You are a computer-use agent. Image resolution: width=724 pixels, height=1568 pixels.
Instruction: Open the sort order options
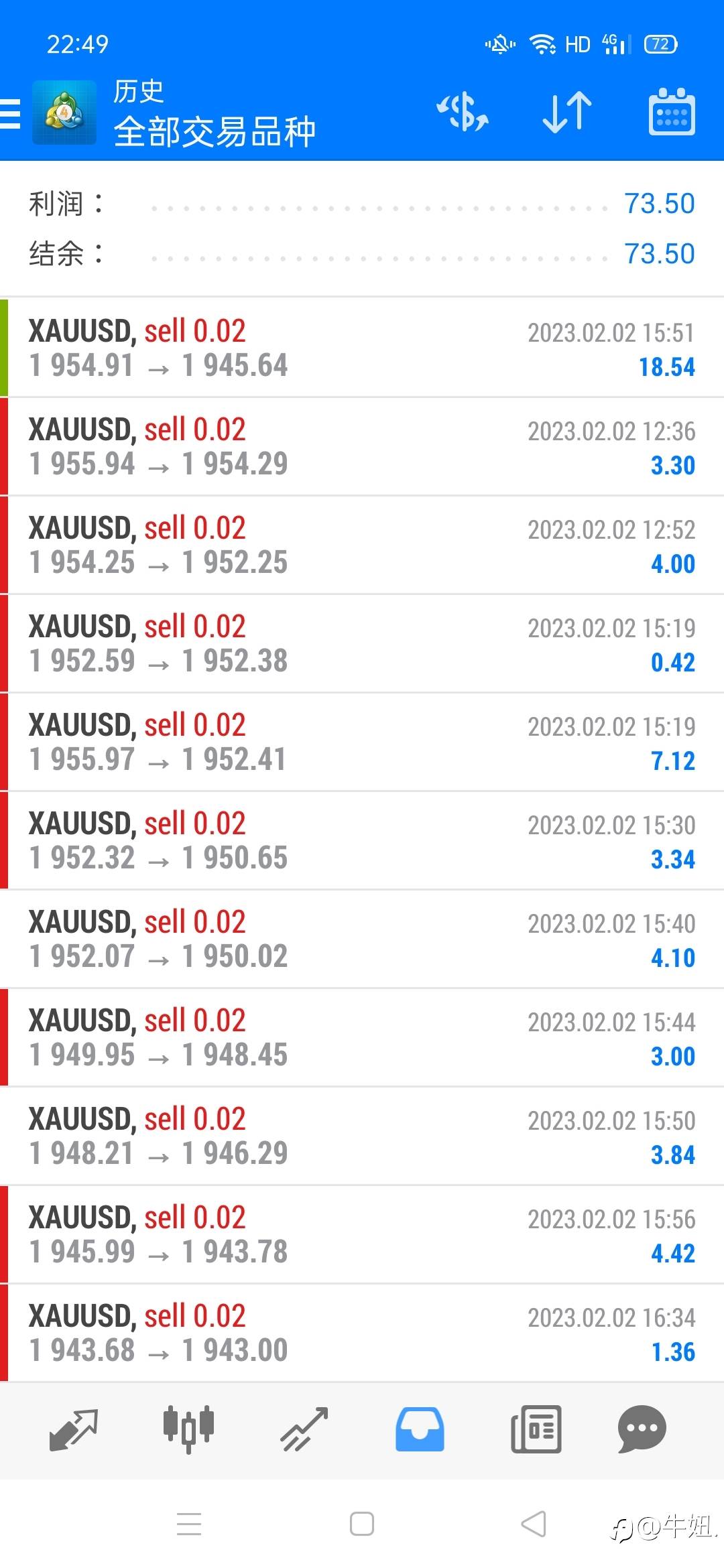(567, 111)
